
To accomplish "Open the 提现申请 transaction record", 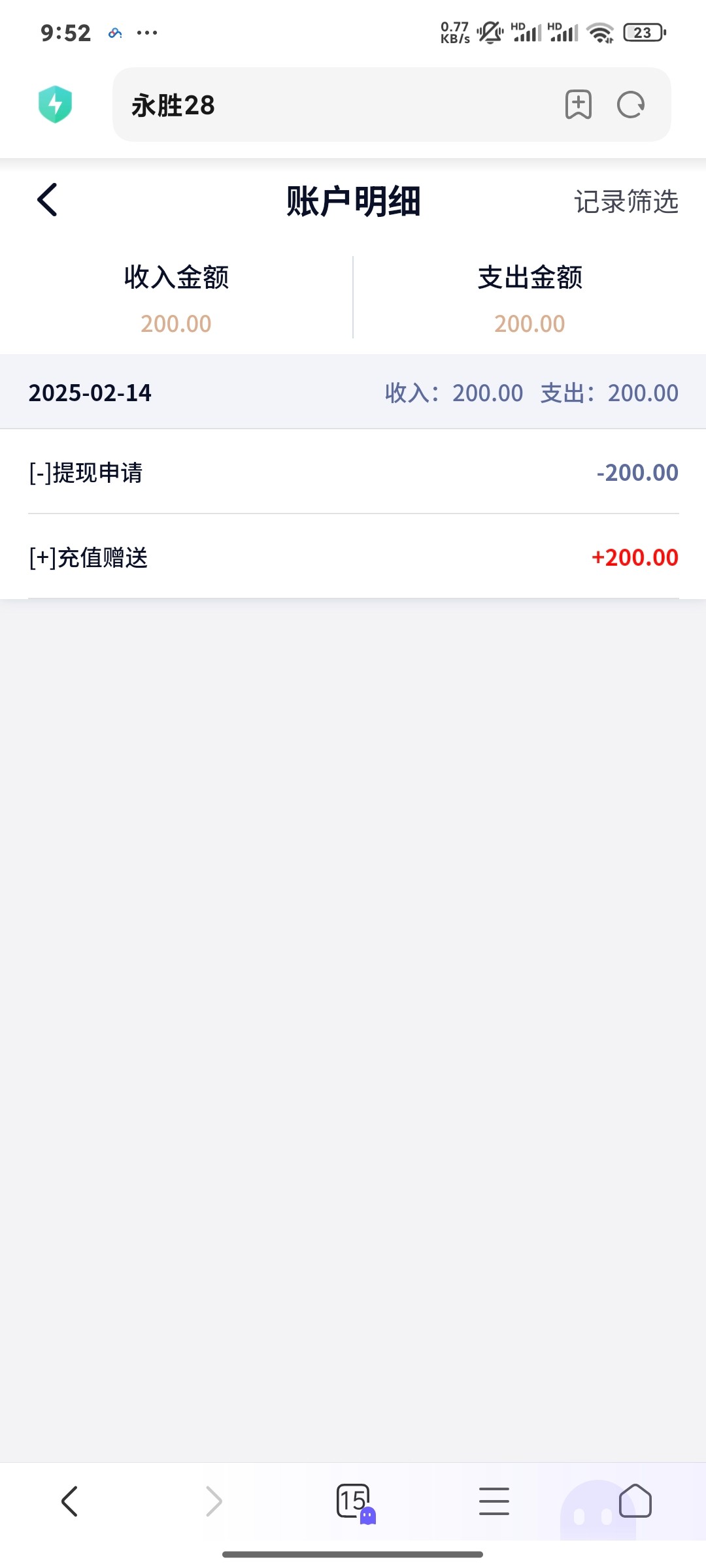I will coord(353,472).
